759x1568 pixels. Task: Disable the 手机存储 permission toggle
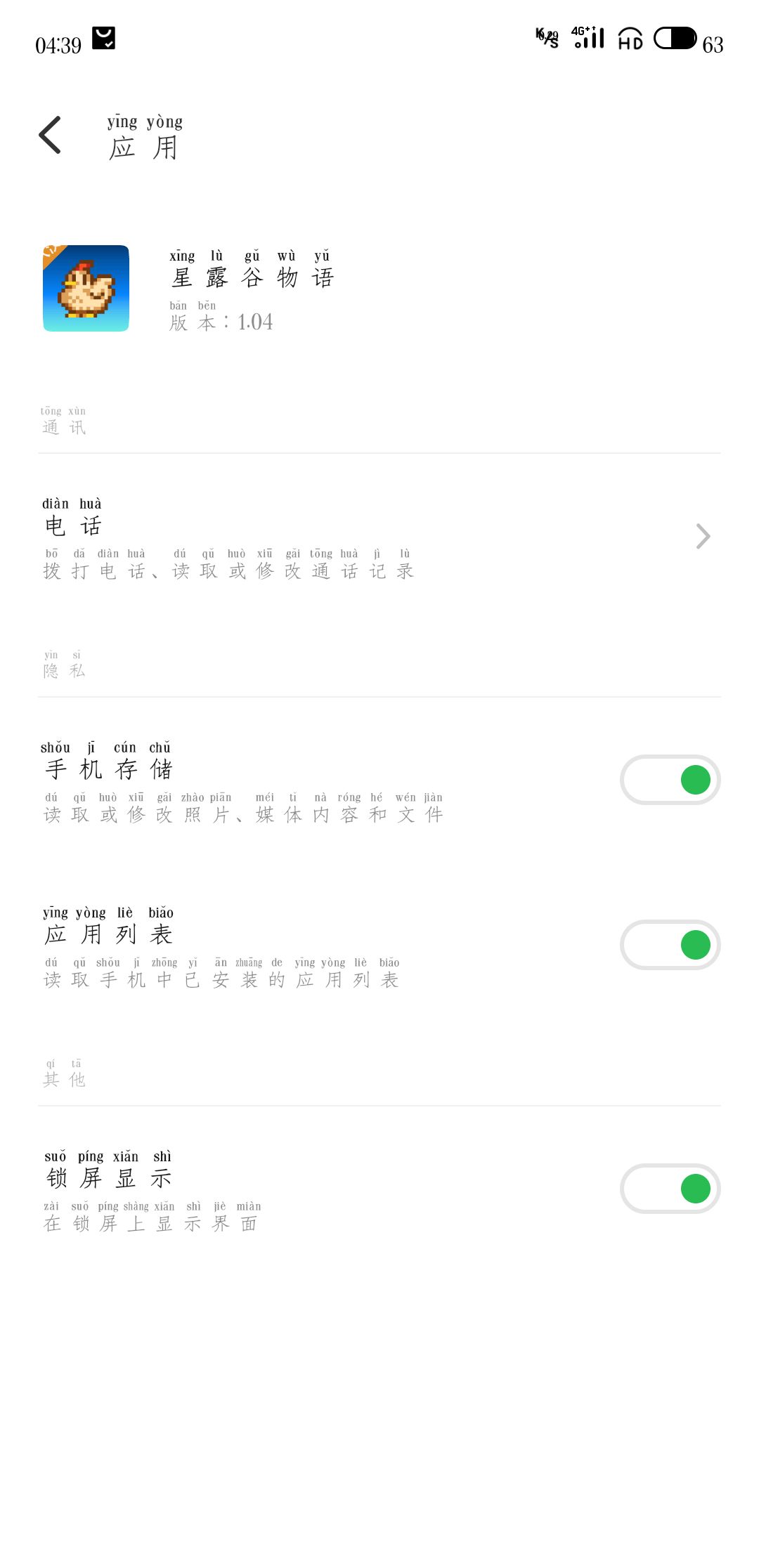click(670, 780)
